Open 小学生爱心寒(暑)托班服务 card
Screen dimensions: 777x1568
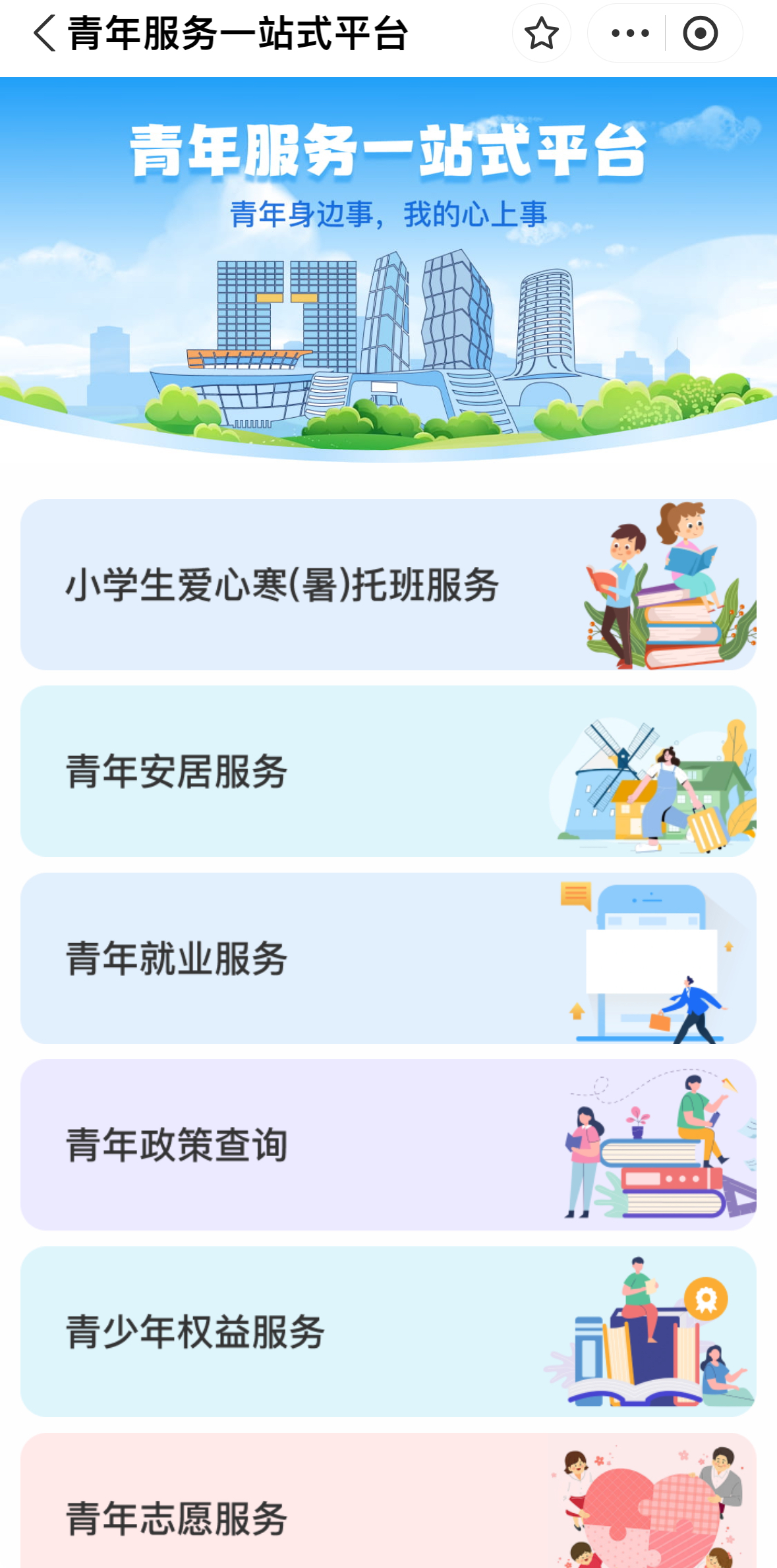(388, 585)
